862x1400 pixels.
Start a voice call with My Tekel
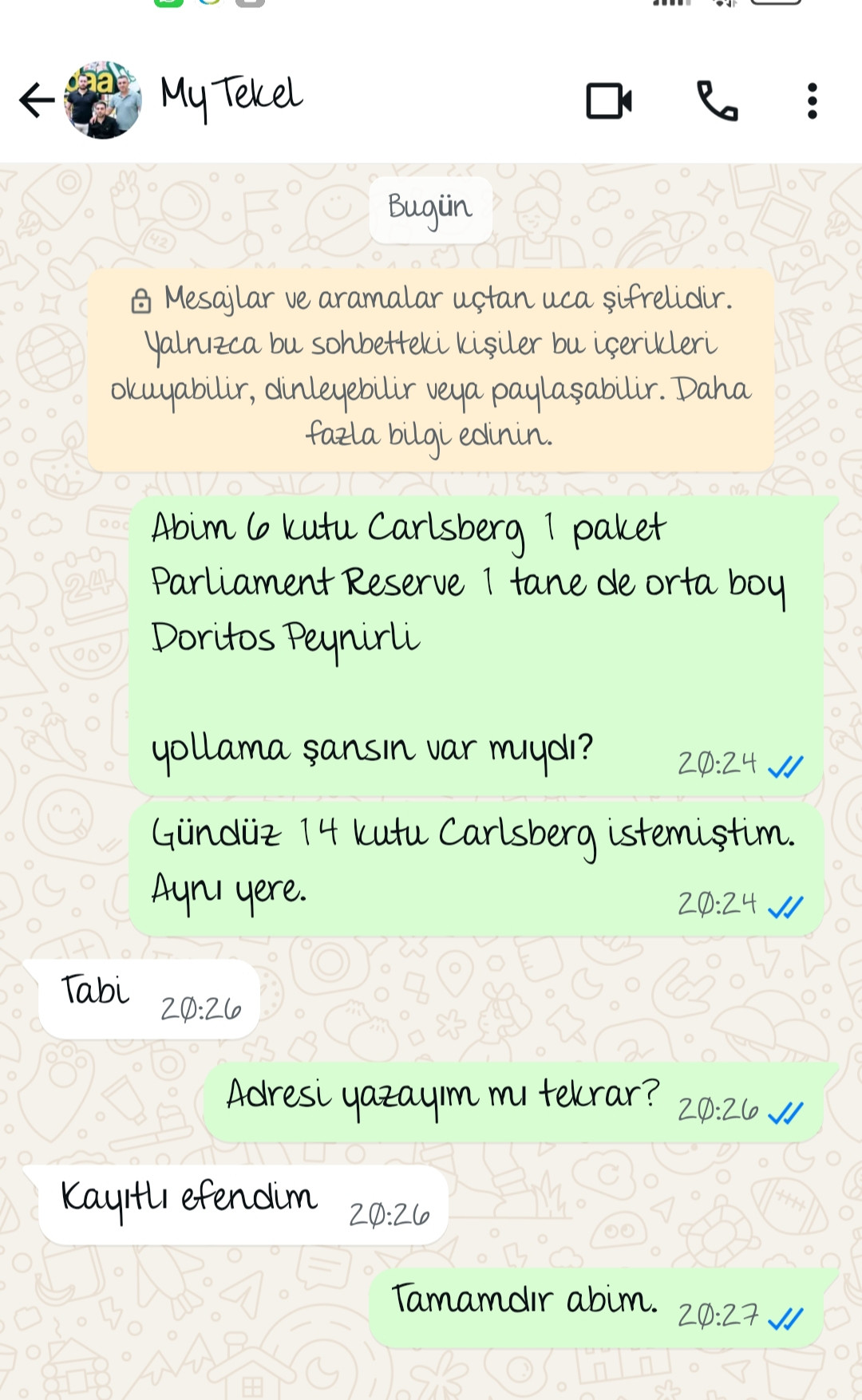coord(718,101)
